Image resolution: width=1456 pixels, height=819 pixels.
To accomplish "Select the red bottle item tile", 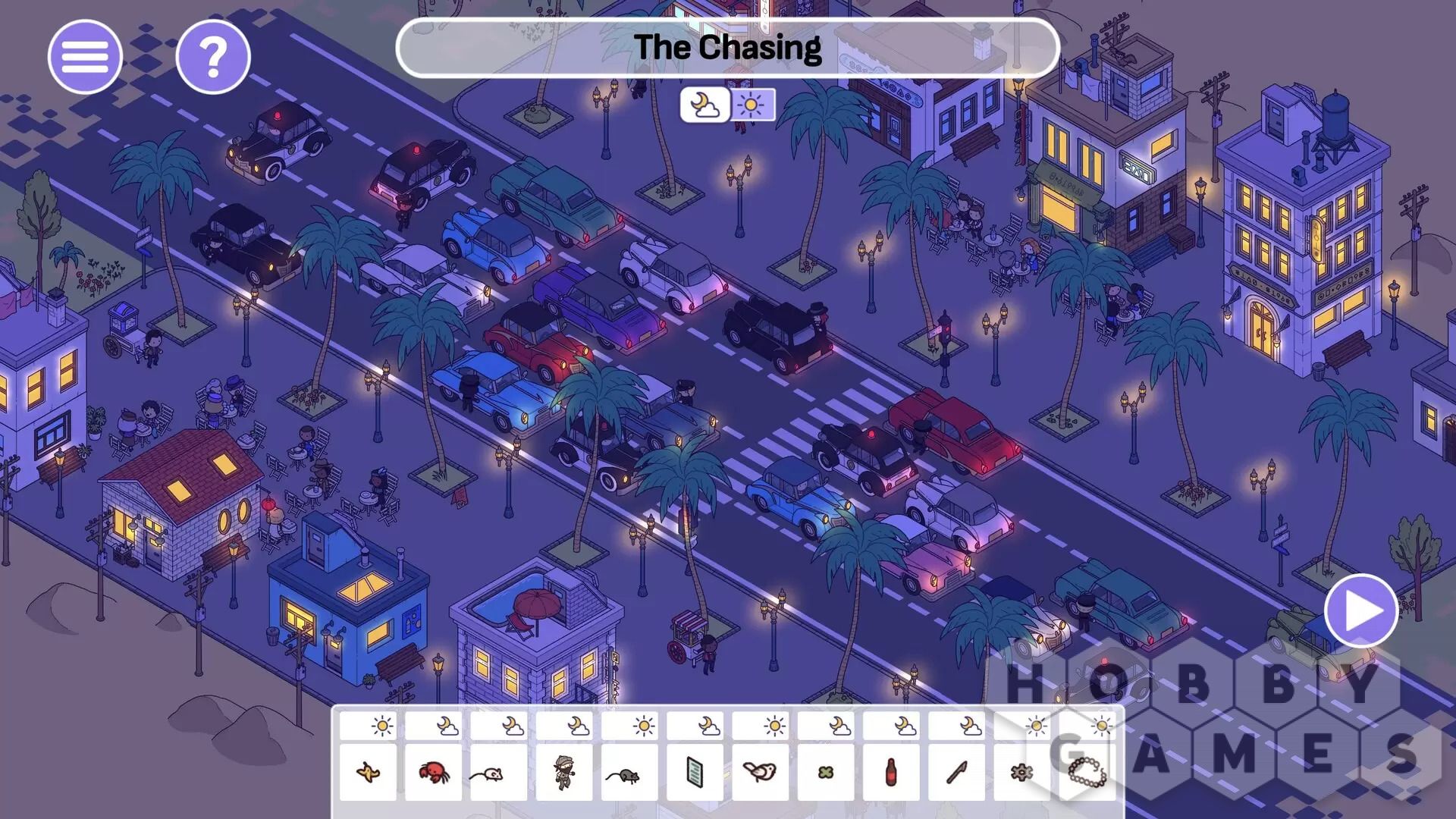I will coord(891,772).
